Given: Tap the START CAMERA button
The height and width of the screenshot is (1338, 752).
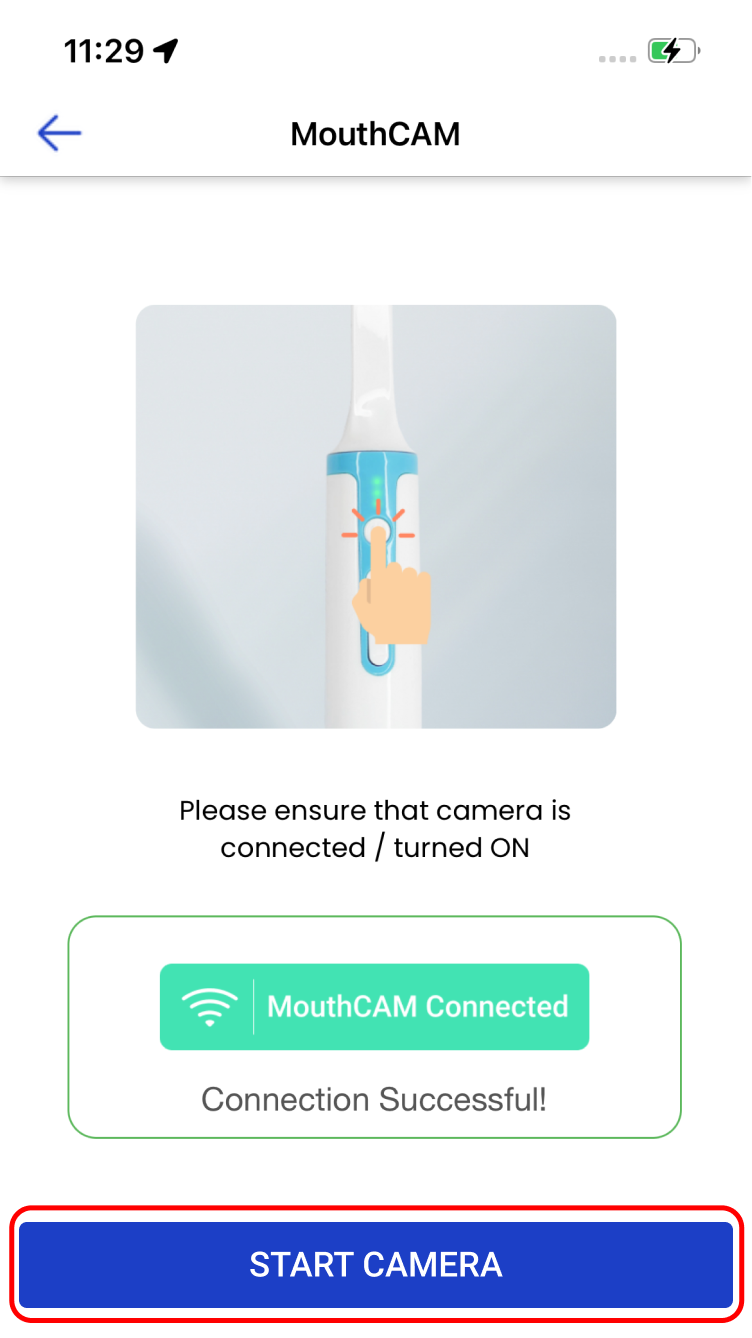Looking at the screenshot, I should click(376, 1265).
